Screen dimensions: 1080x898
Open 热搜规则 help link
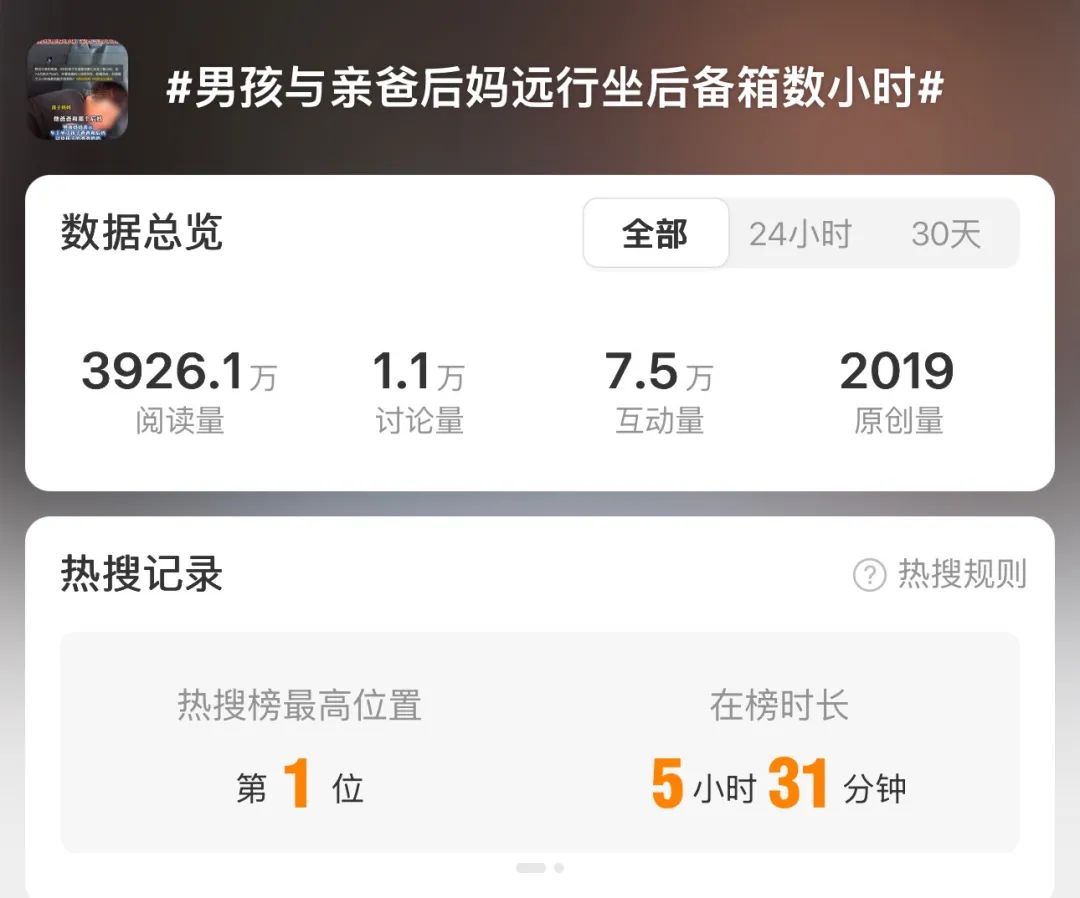tap(940, 574)
